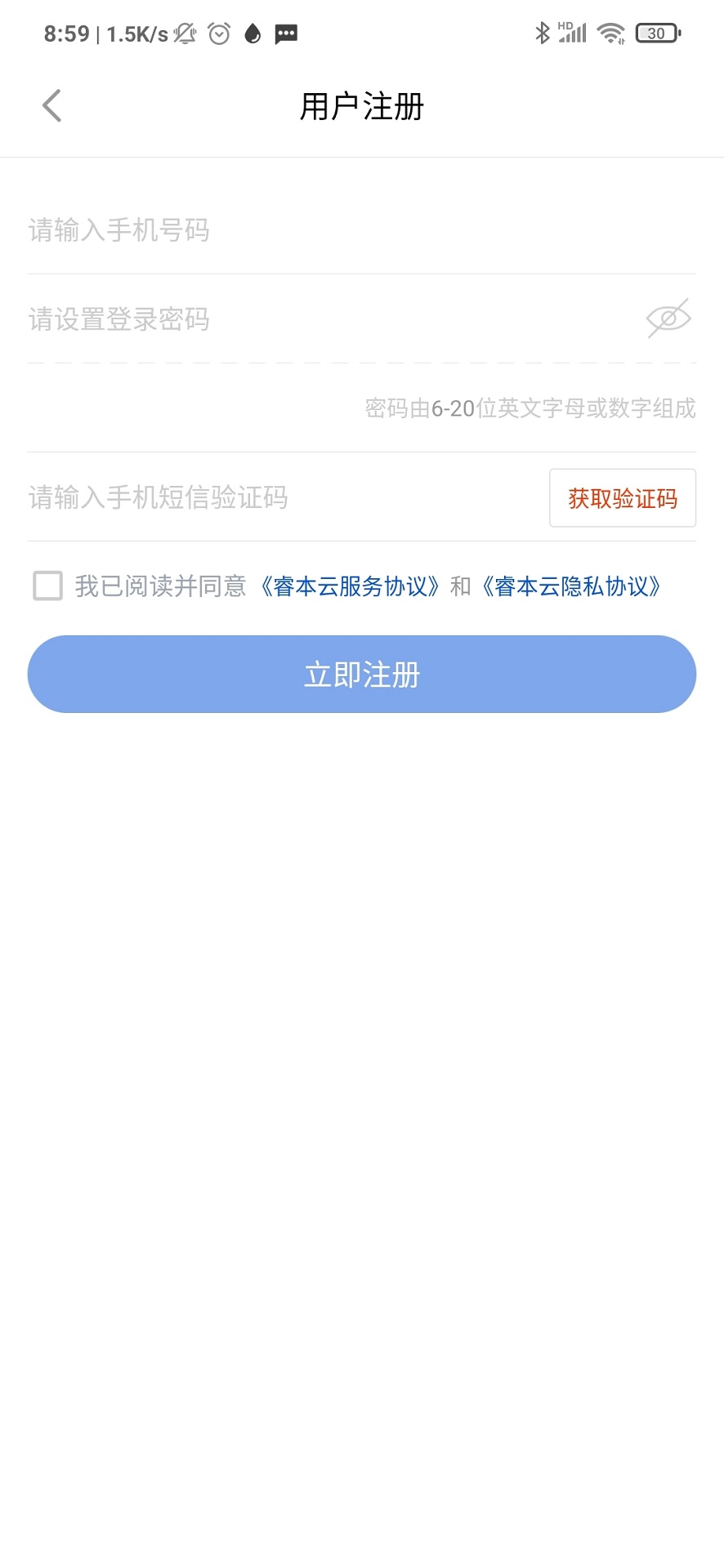Toggle password visibility eye icon
Screen dimensions: 724x1568
[x=668, y=318]
